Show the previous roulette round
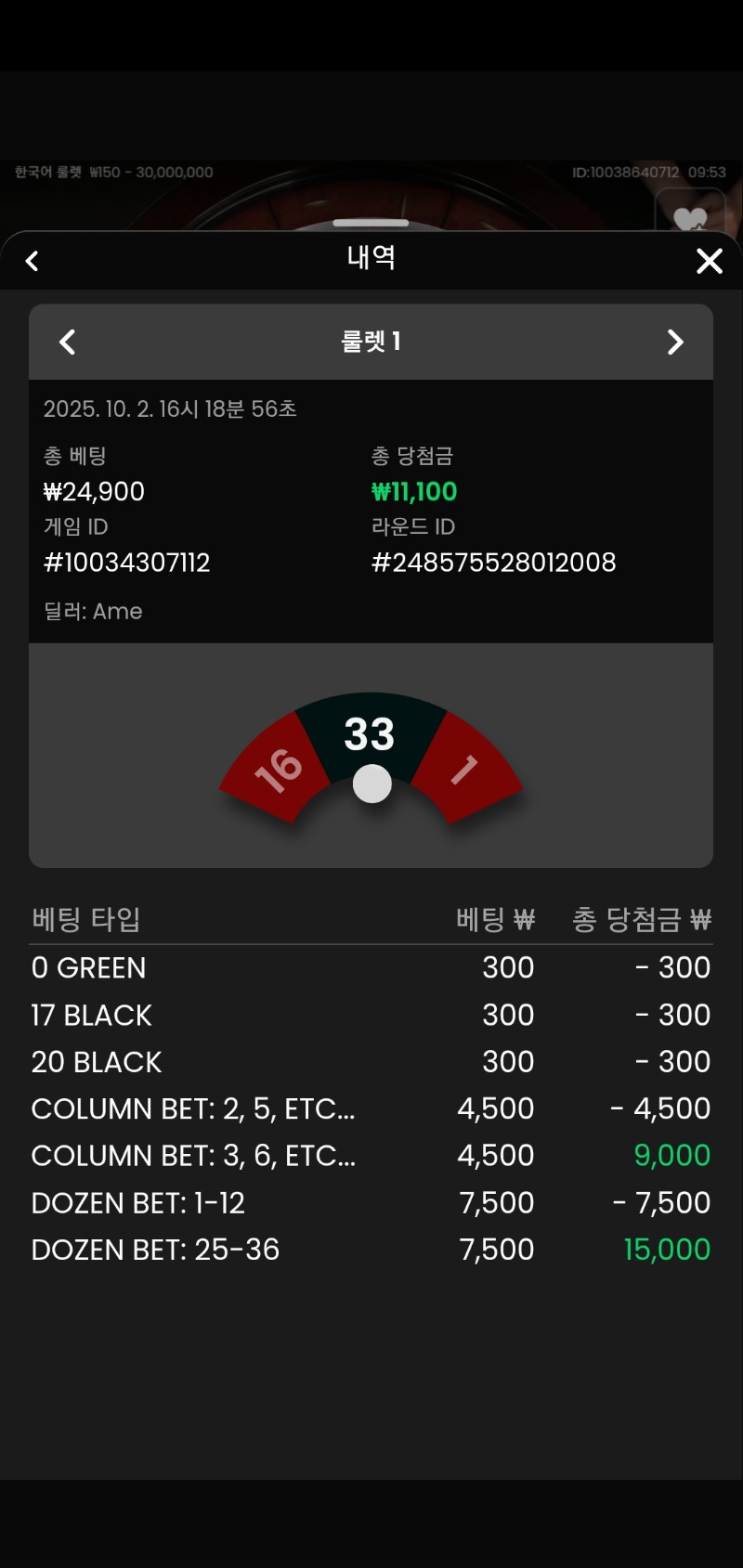Image resolution: width=743 pixels, height=1568 pixels. pyautogui.click(x=68, y=342)
